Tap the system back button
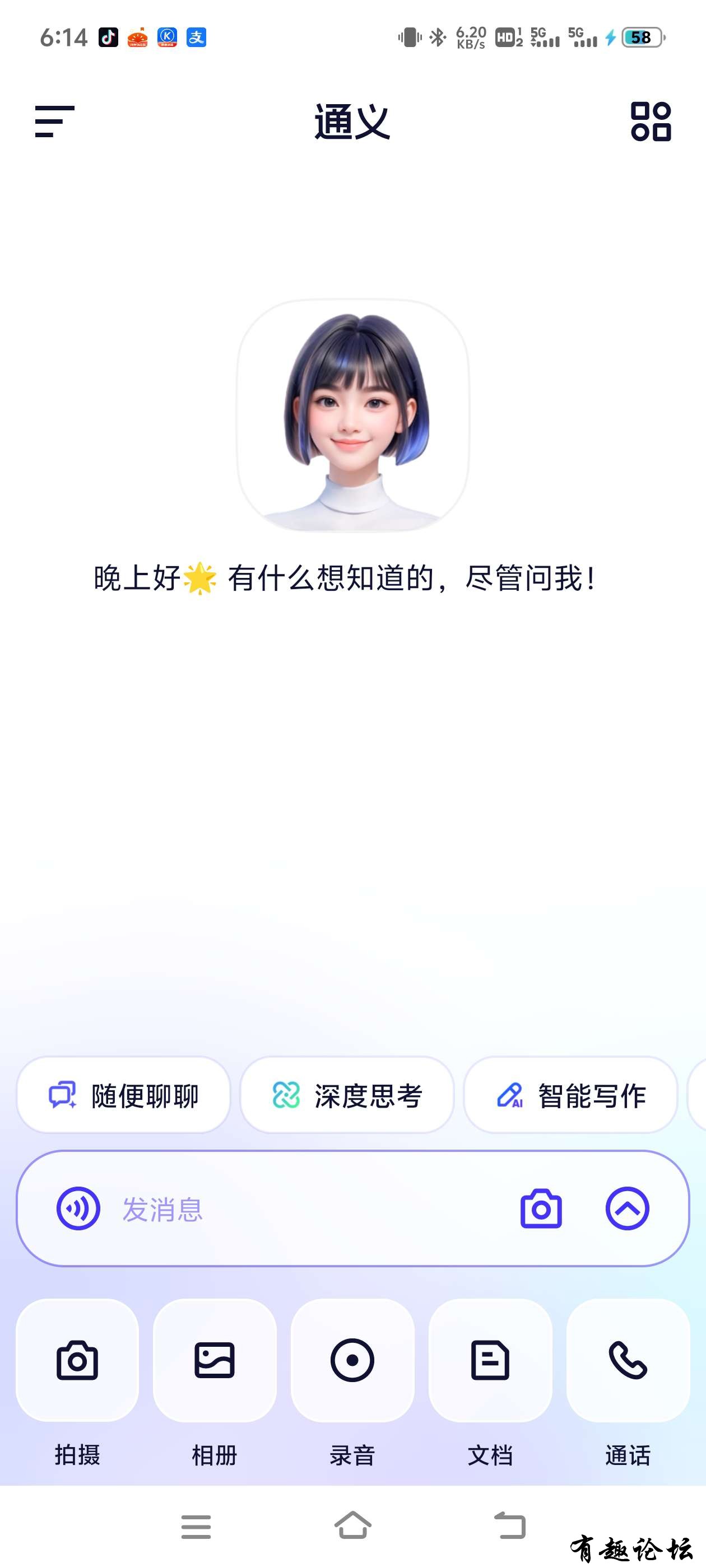706x1568 pixels. (509, 1526)
